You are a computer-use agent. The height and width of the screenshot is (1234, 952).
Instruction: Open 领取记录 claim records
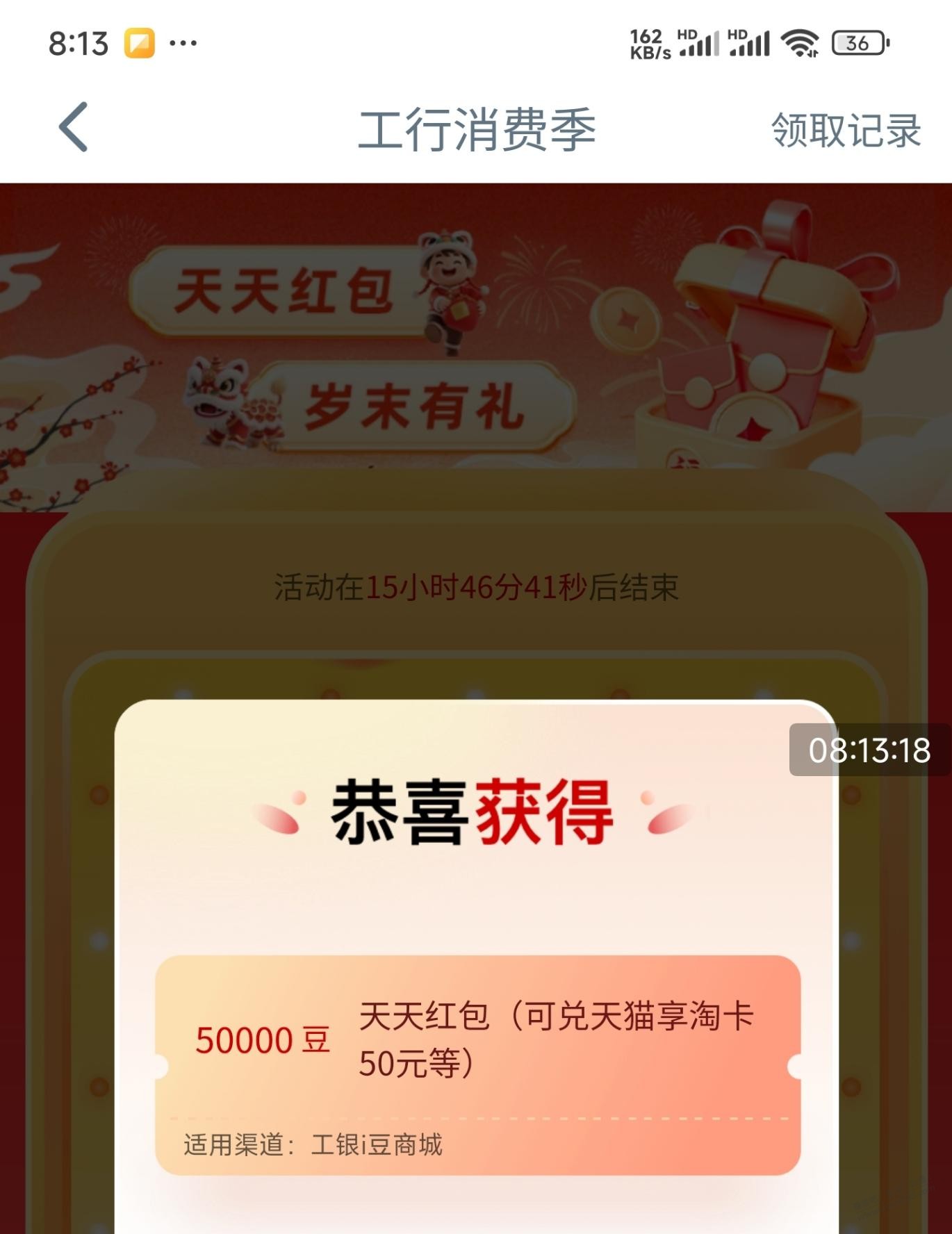(x=845, y=130)
